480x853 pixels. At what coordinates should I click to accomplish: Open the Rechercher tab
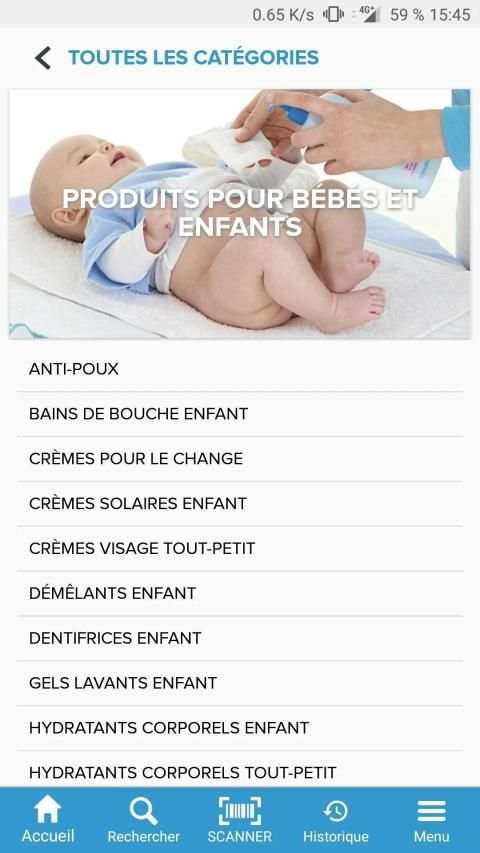point(144,820)
